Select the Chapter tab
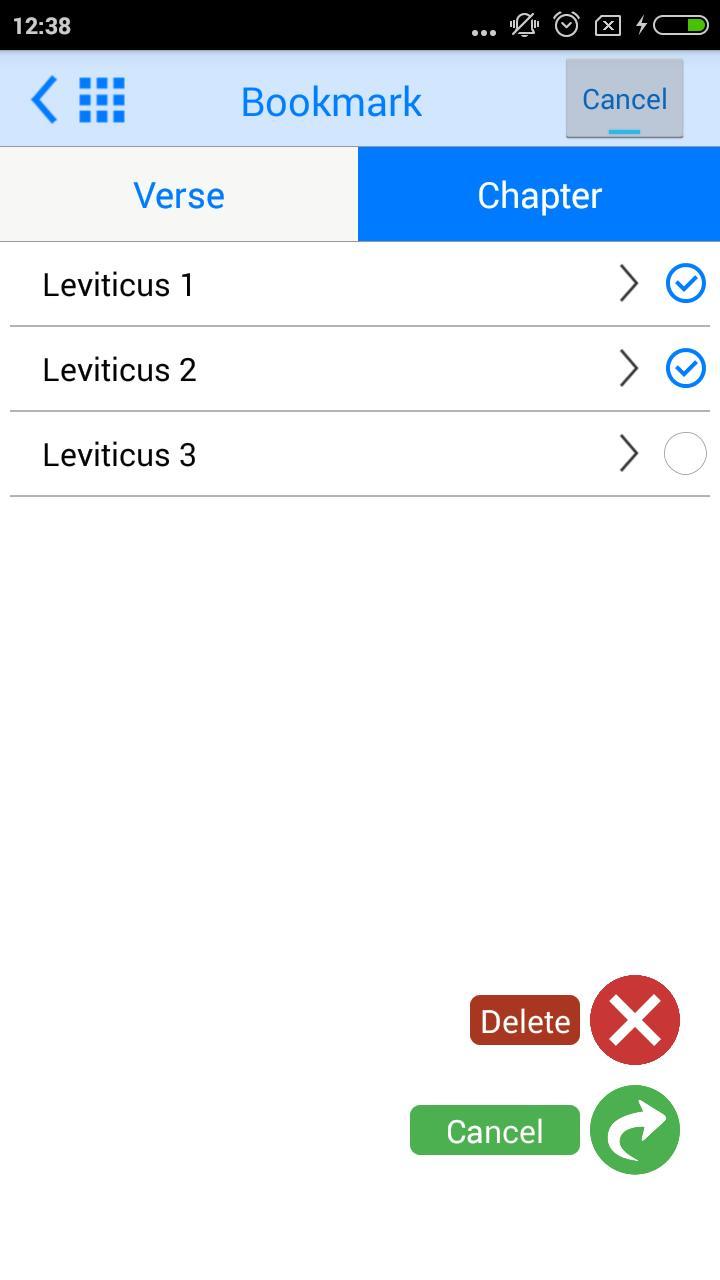Image resolution: width=720 pixels, height=1280 pixels. click(539, 195)
